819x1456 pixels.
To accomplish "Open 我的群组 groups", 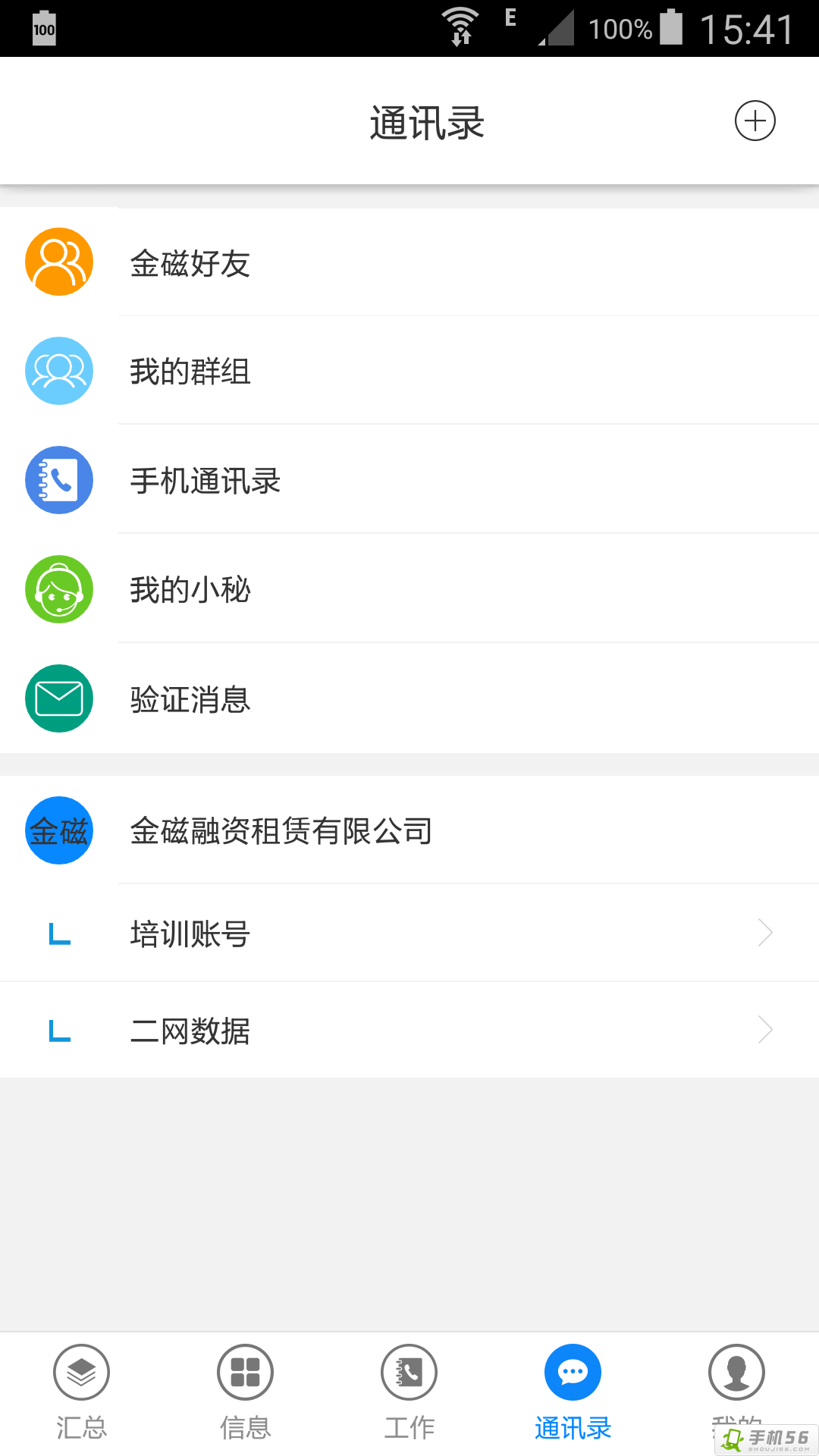I will click(x=409, y=372).
